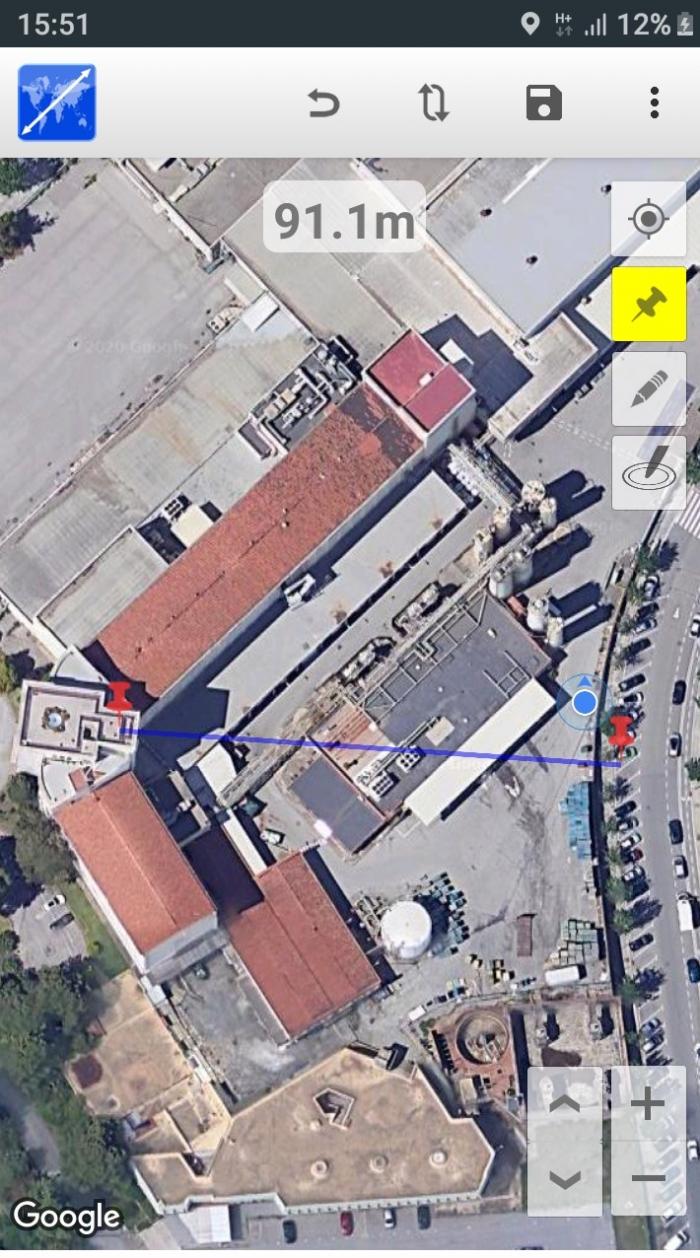Tap the map measure app icon
This screenshot has width=700, height=1258.
click(x=57, y=102)
